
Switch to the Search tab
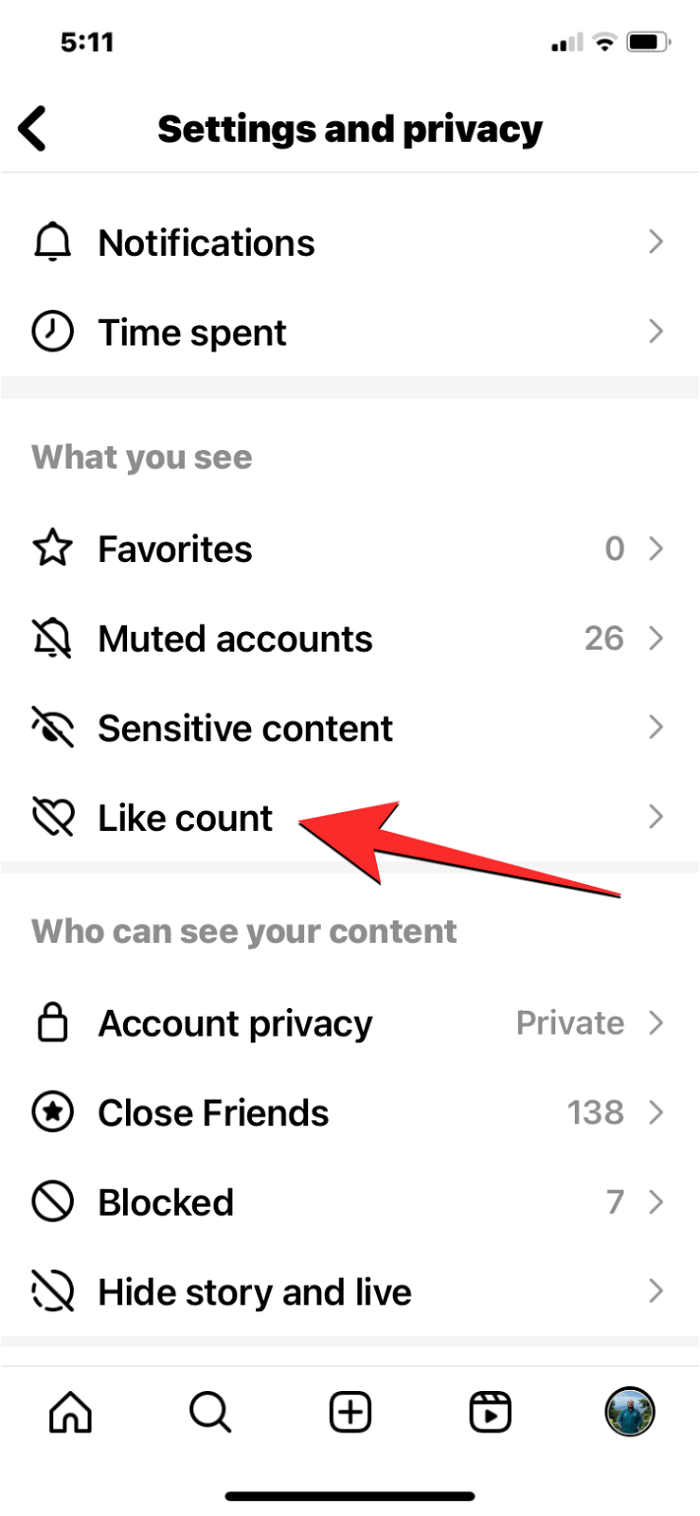tap(210, 1413)
